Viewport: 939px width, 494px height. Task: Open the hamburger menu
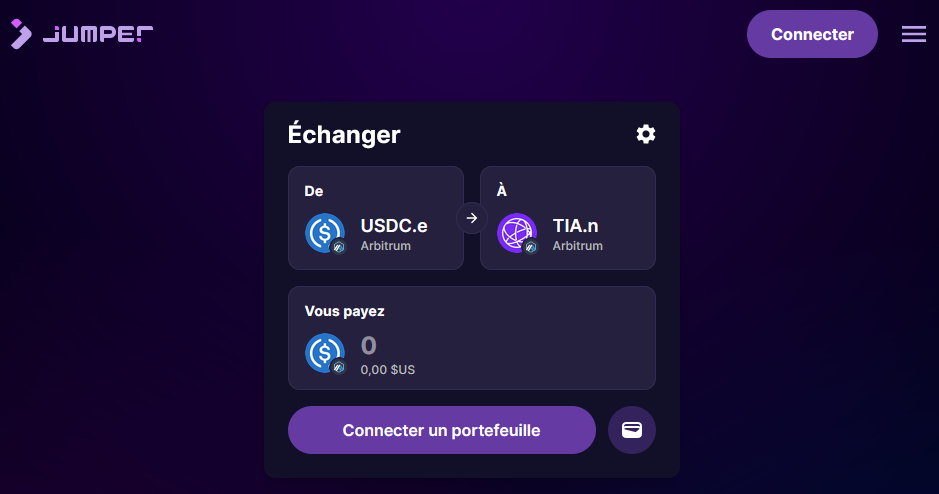[914, 34]
